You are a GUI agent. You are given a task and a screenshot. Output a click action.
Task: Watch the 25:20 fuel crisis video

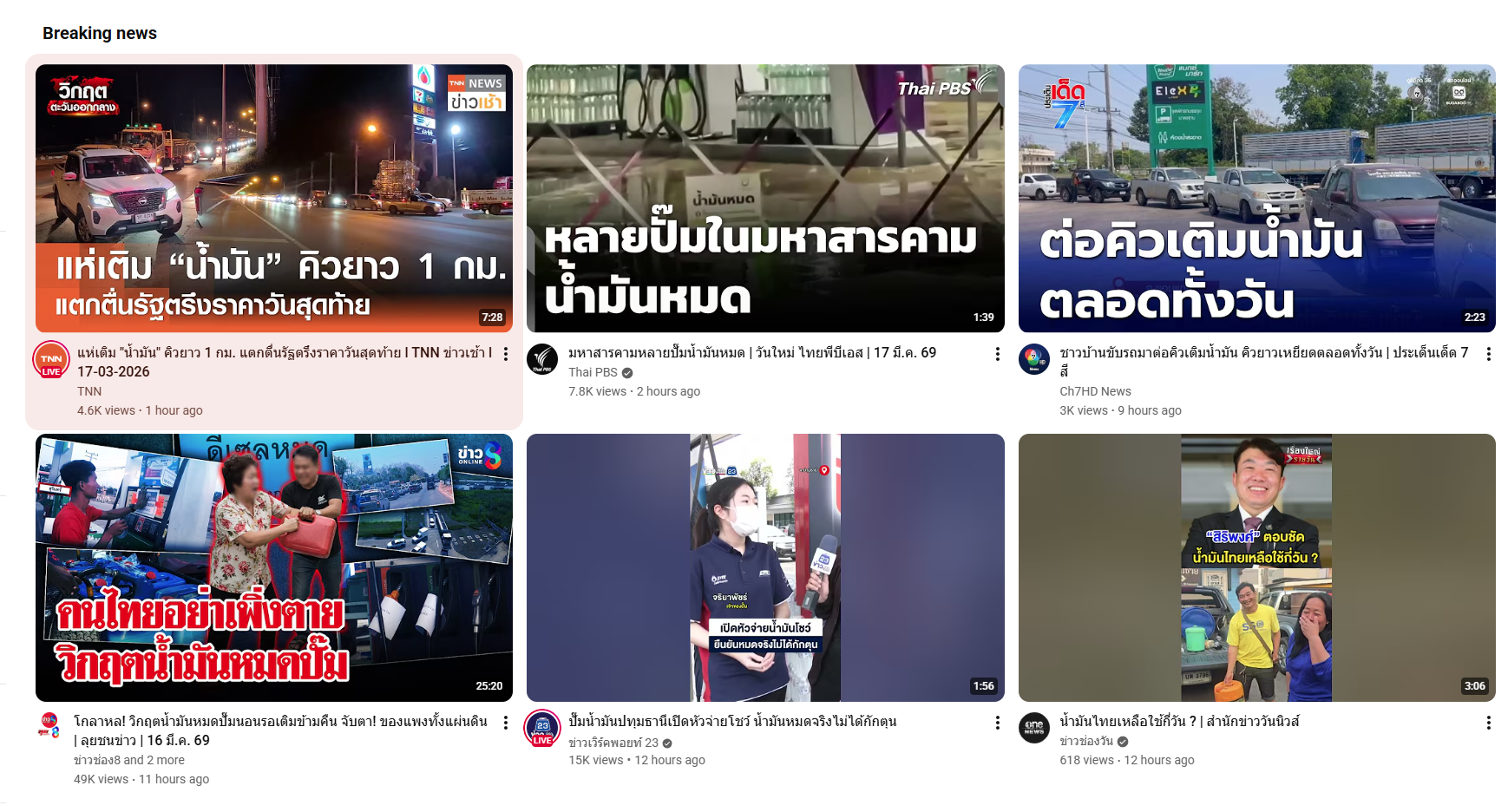(x=273, y=567)
